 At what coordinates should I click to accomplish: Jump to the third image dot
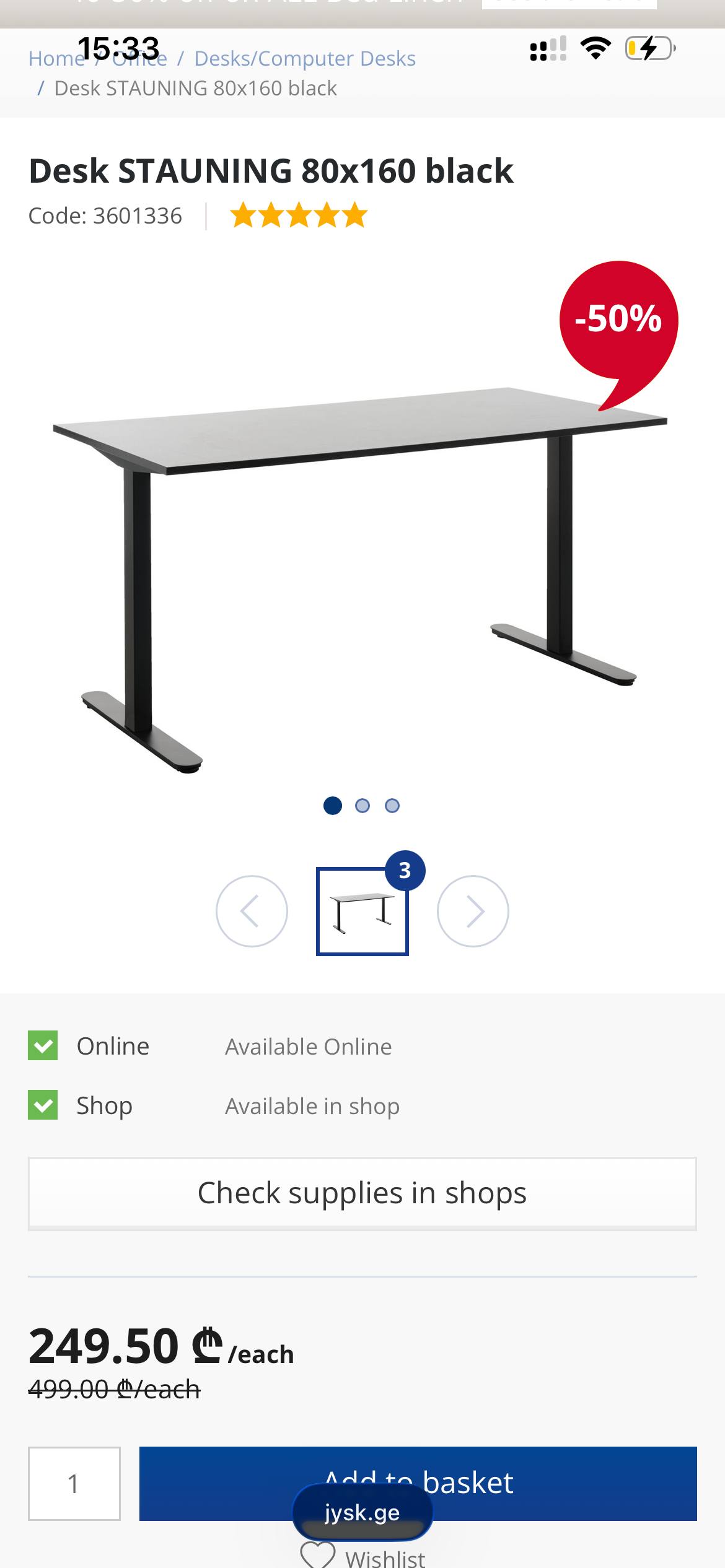(392, 806)
